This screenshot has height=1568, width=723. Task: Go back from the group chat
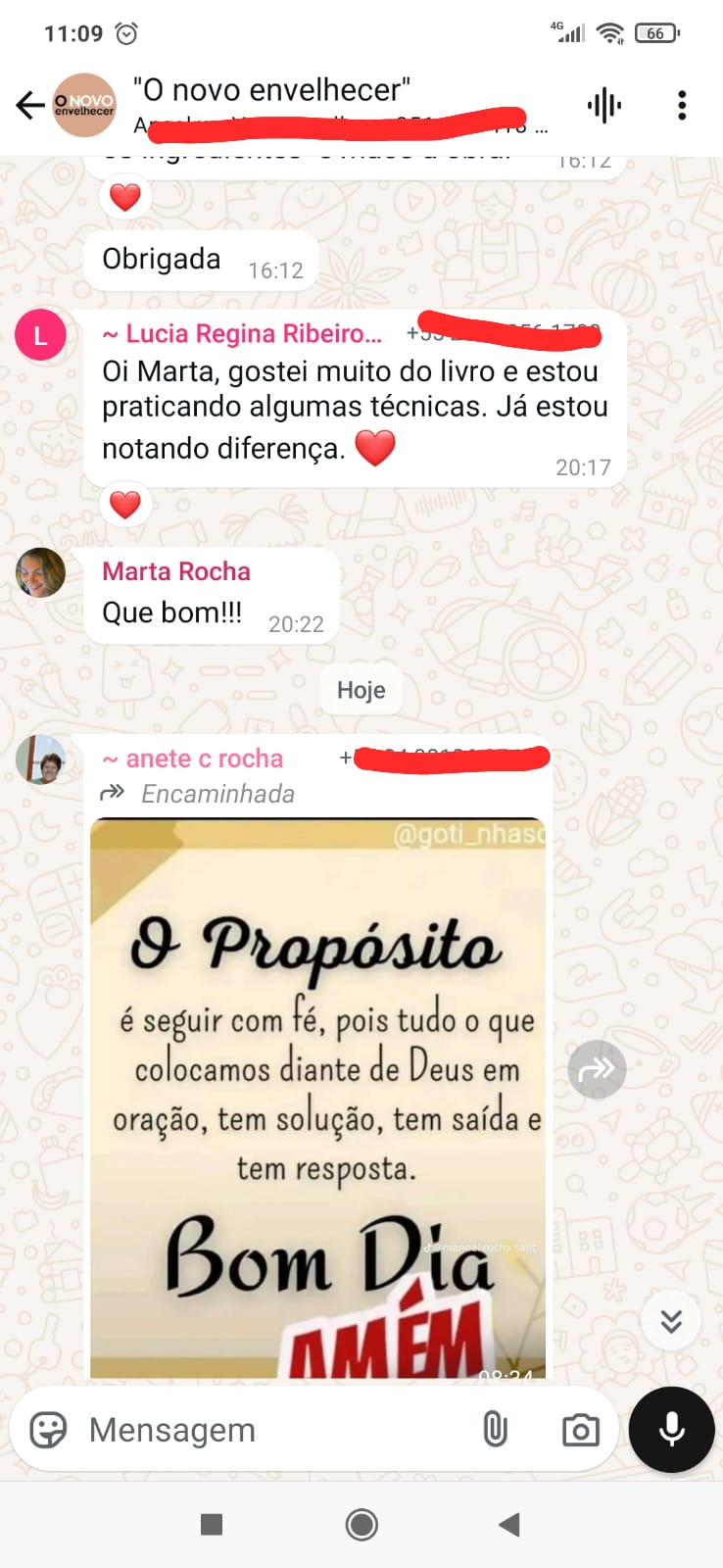(x=30, y=105)
